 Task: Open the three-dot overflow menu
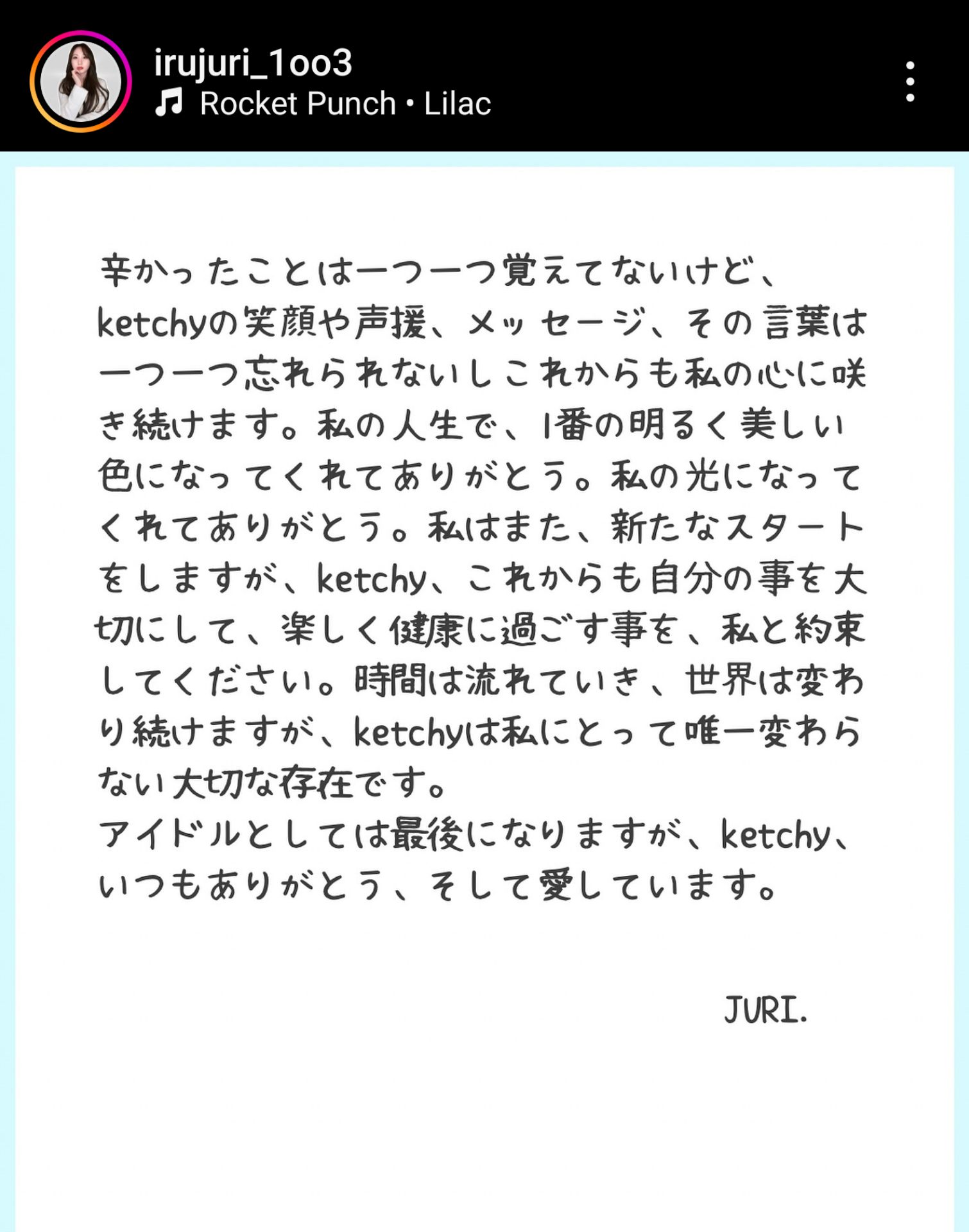click(909, 81)
